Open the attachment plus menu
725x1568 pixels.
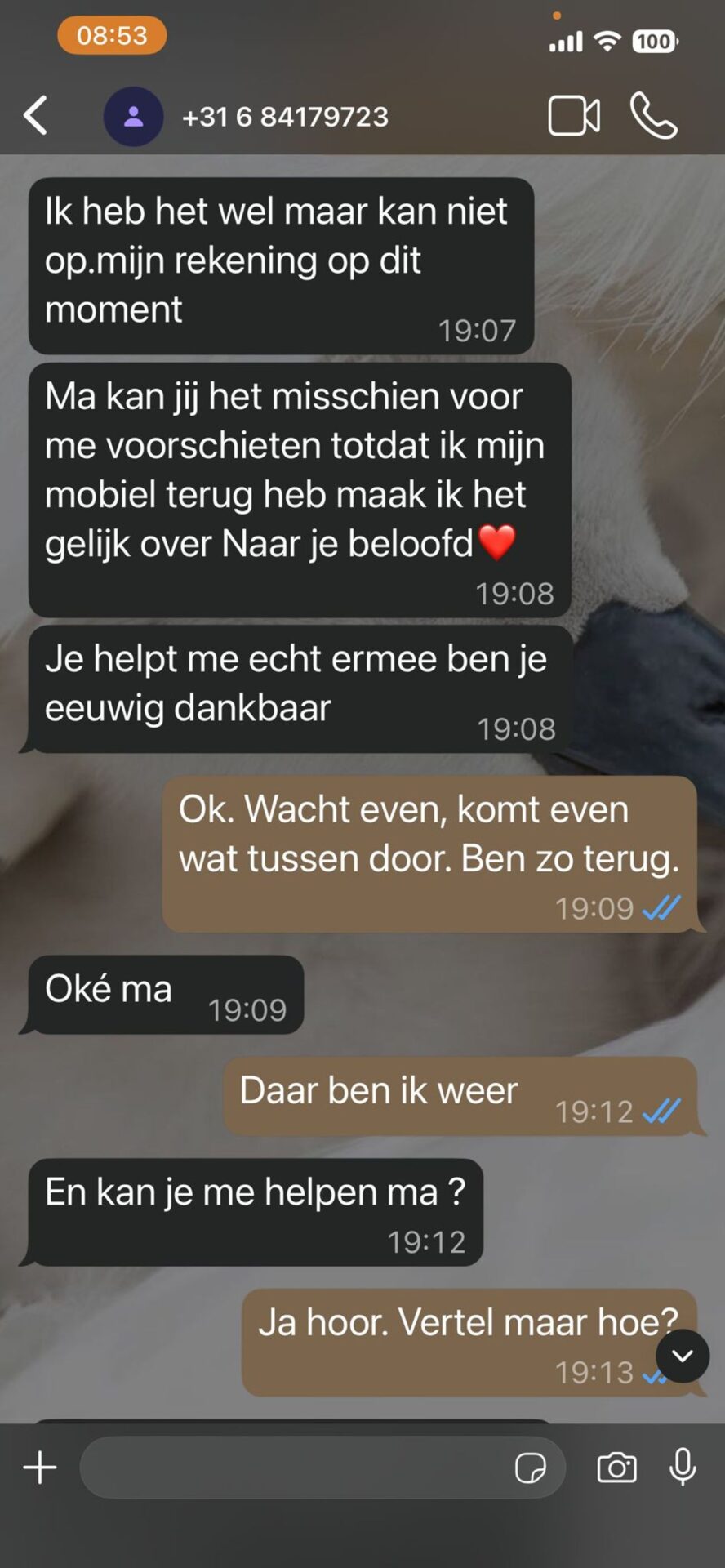(40, 1468)
